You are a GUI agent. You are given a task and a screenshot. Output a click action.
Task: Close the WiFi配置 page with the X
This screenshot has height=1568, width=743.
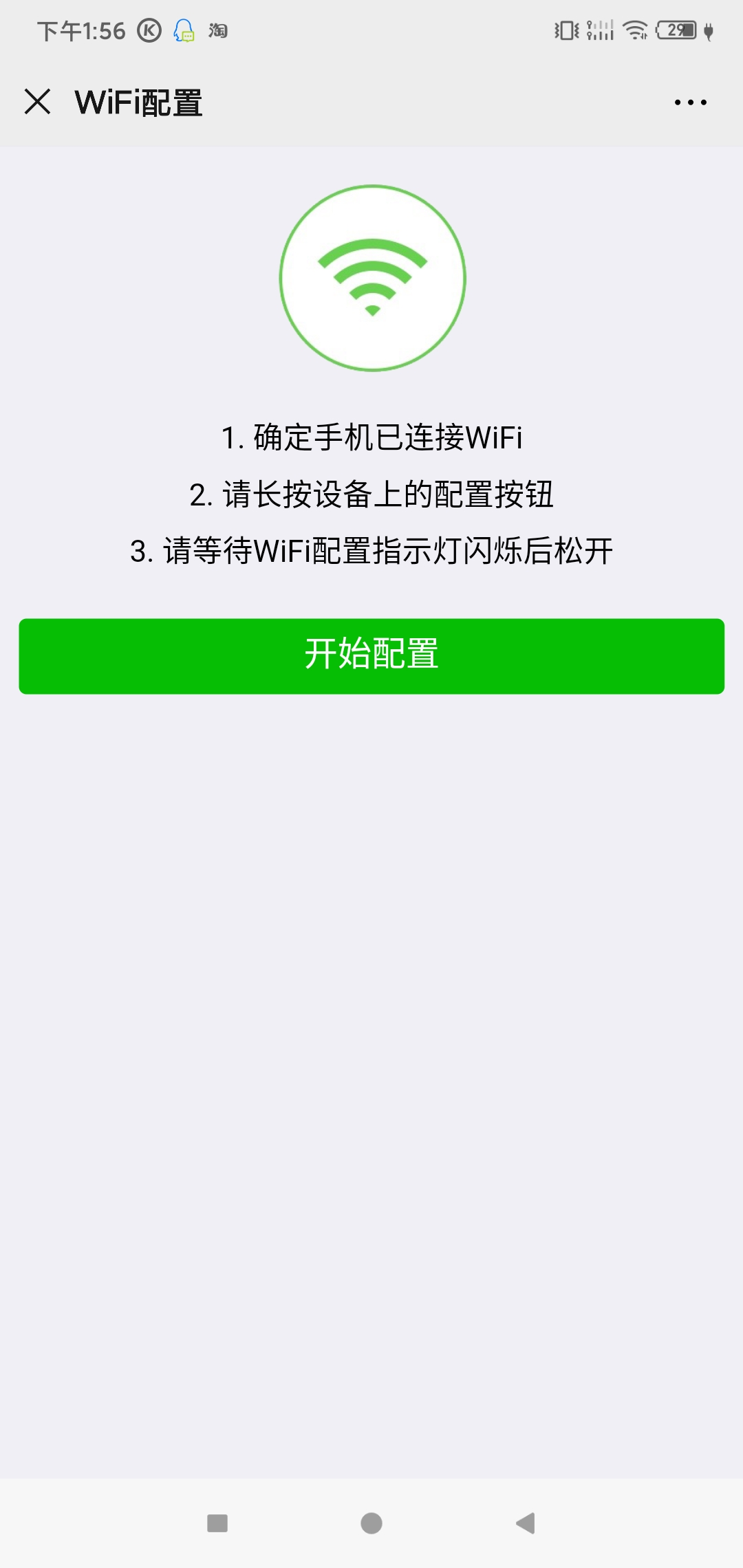pyautogui.click(x=39, y=102)
